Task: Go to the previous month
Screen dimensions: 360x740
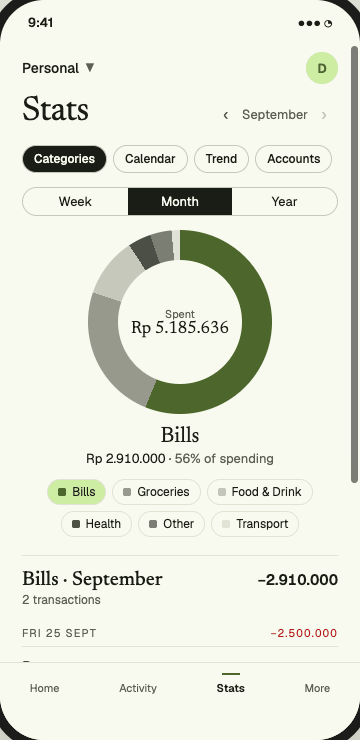Action: coord(226,115)
